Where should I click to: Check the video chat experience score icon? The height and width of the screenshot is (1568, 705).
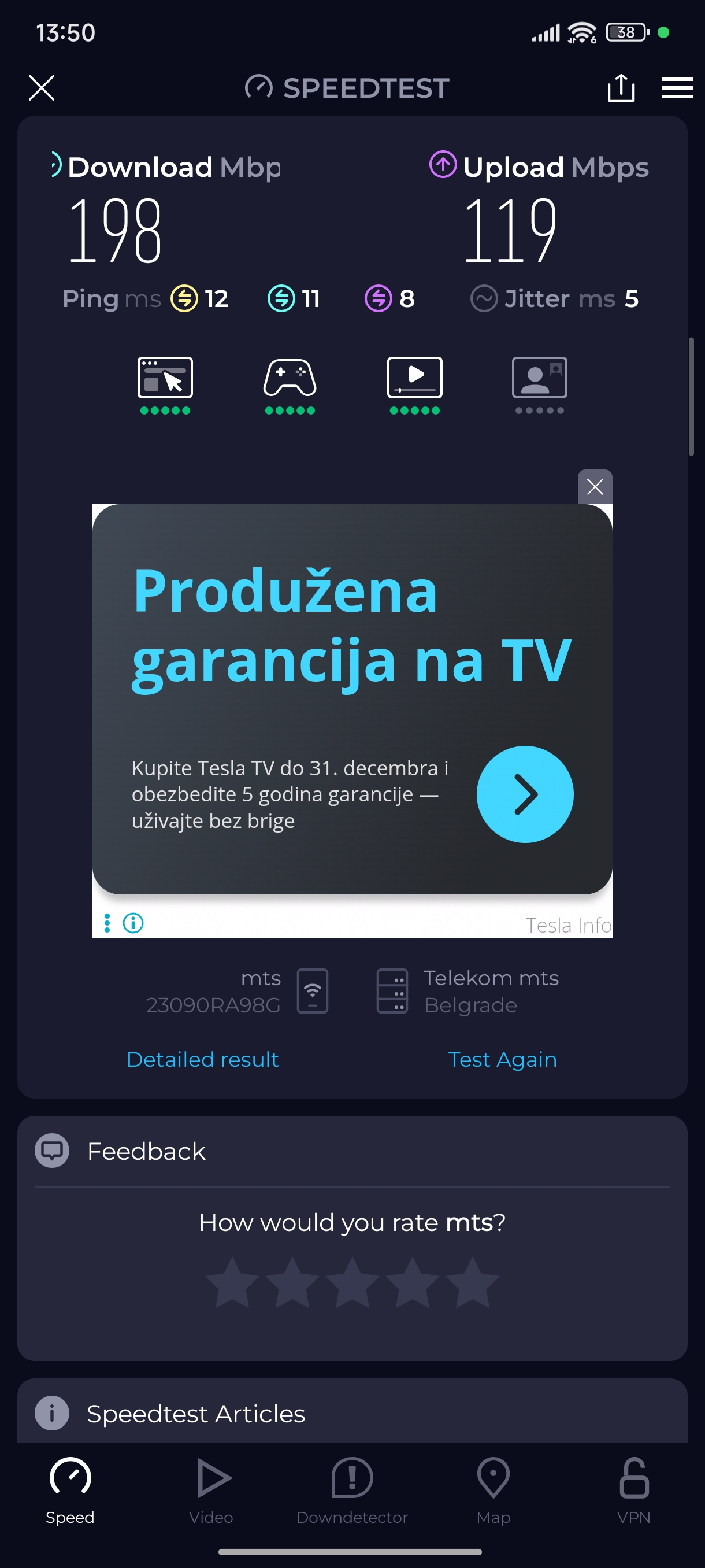(539, 378)
